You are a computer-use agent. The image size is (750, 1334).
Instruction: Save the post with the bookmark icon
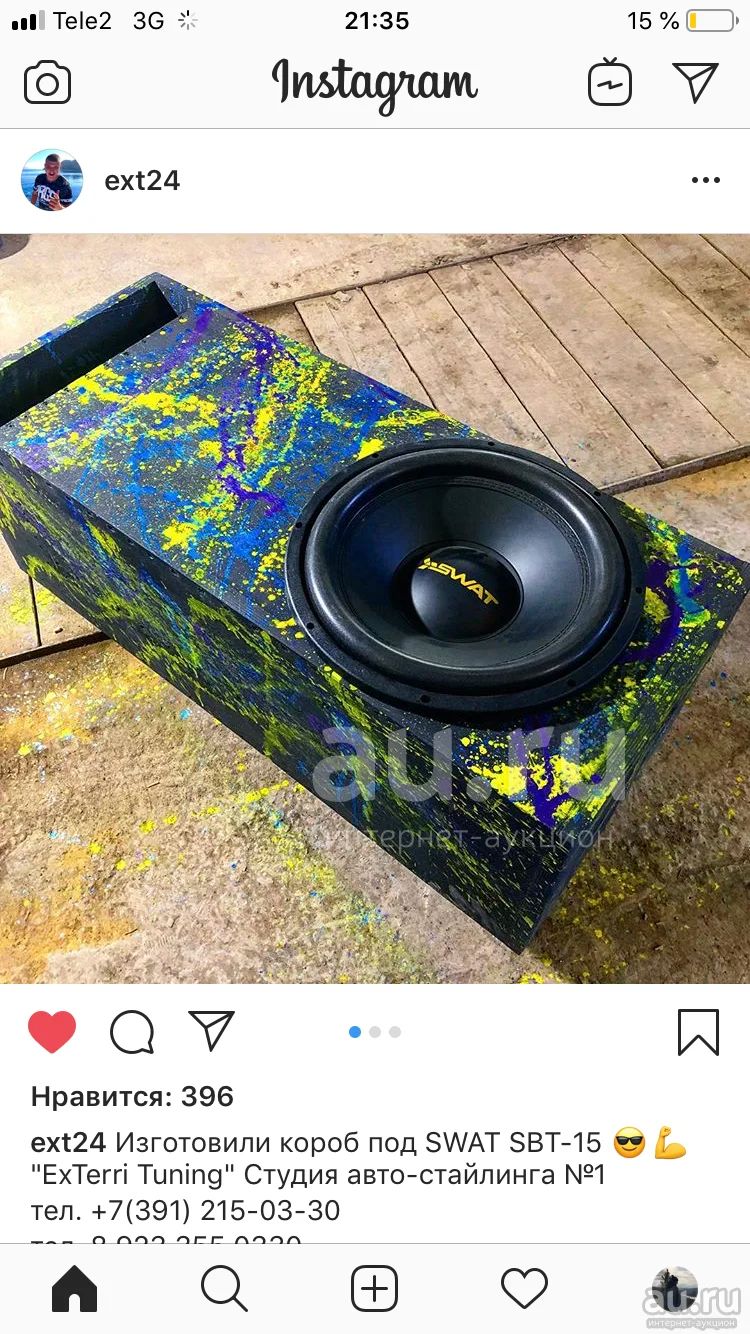tap(698, 1031)
